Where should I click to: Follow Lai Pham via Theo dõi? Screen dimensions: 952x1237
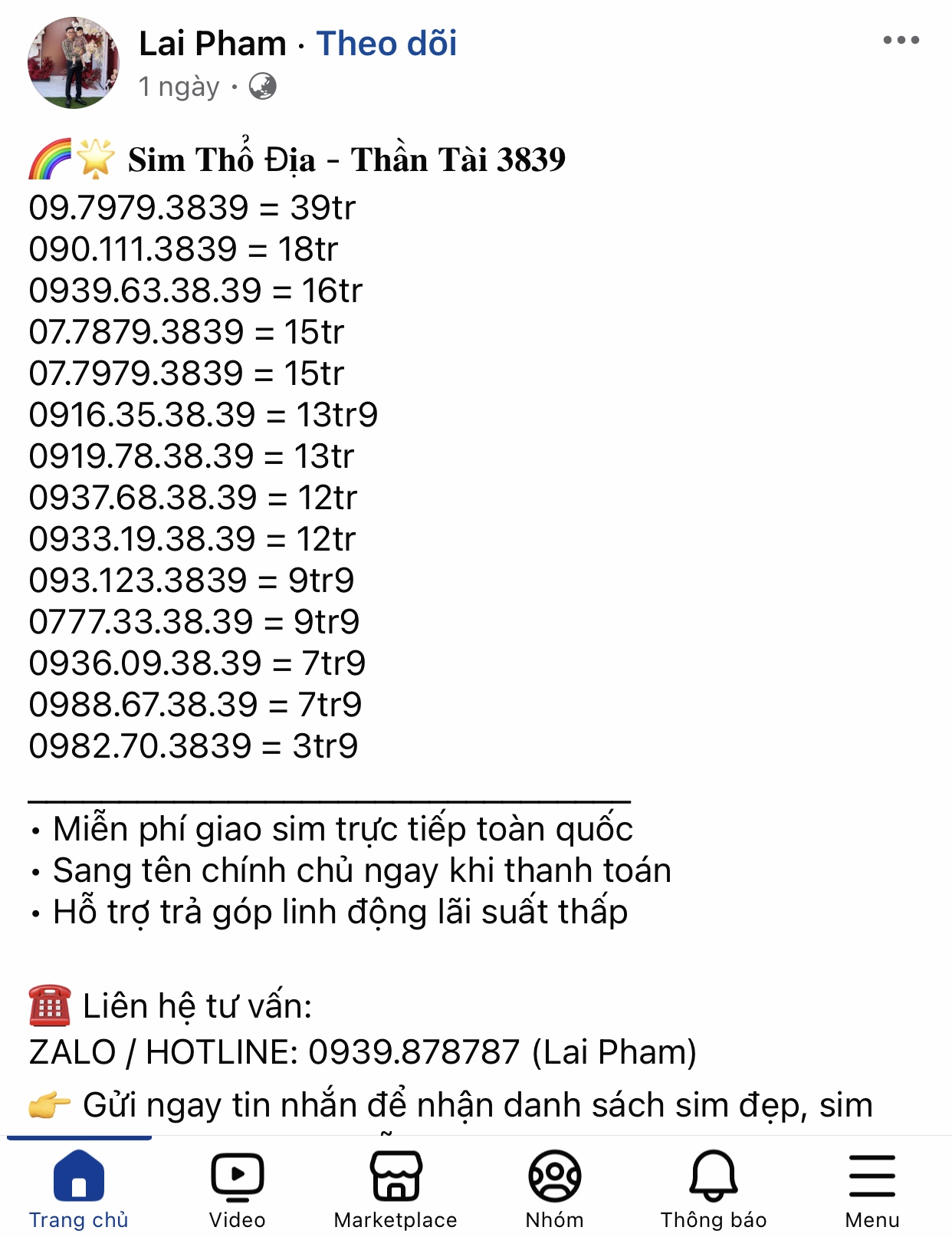click(x=386, y=44)
